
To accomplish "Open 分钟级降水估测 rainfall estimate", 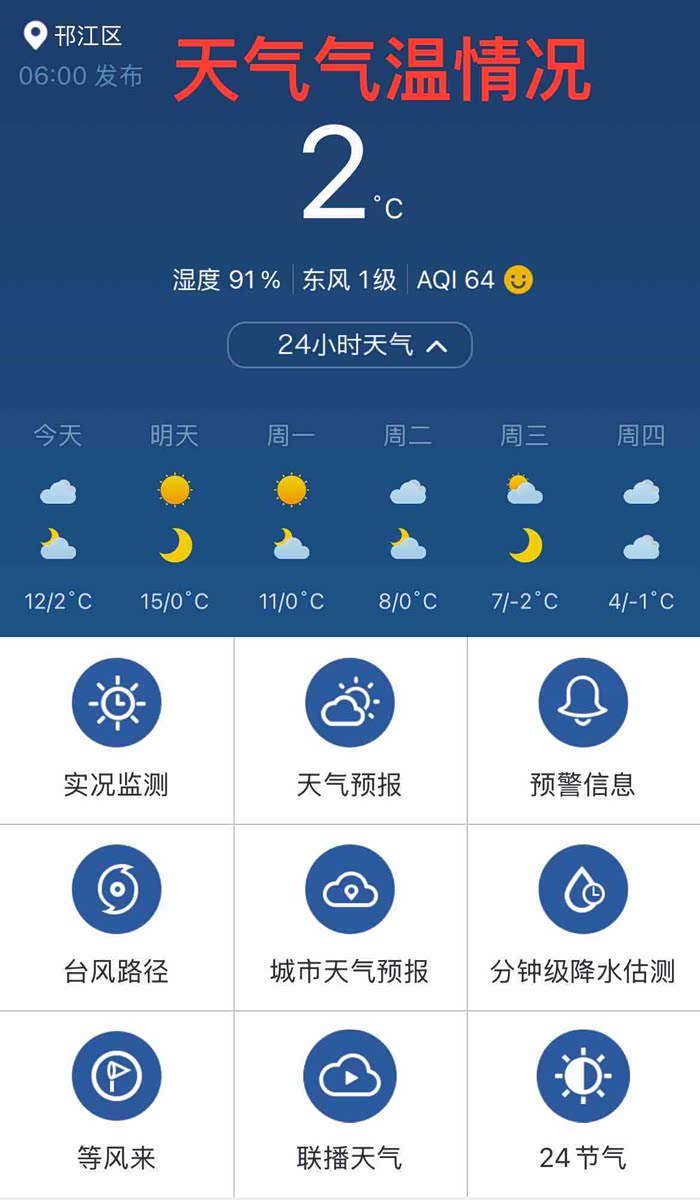I will pos(583,917).
